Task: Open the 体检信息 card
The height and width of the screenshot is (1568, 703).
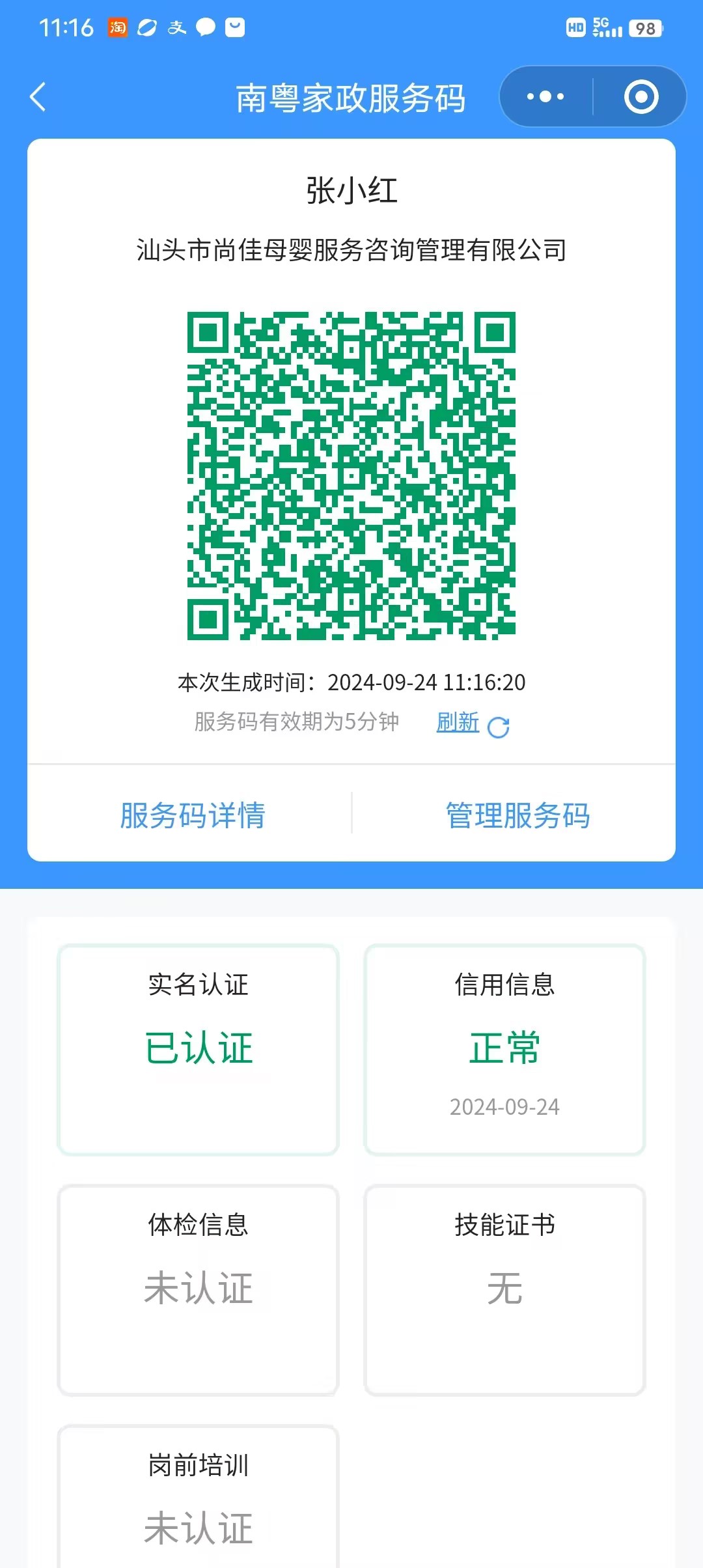Action: coord(199,1290)
